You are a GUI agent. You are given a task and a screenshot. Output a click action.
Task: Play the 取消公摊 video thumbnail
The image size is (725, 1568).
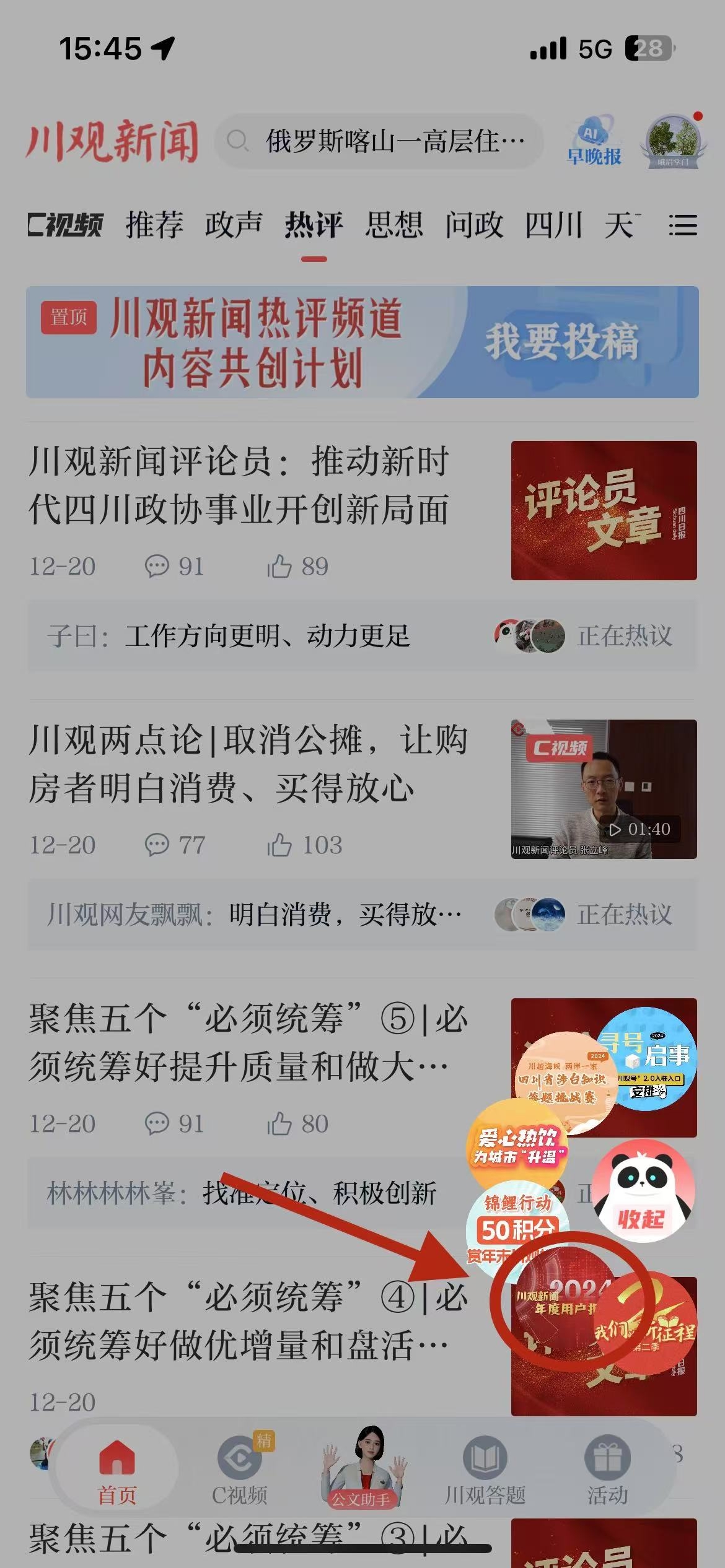[604, 789]
